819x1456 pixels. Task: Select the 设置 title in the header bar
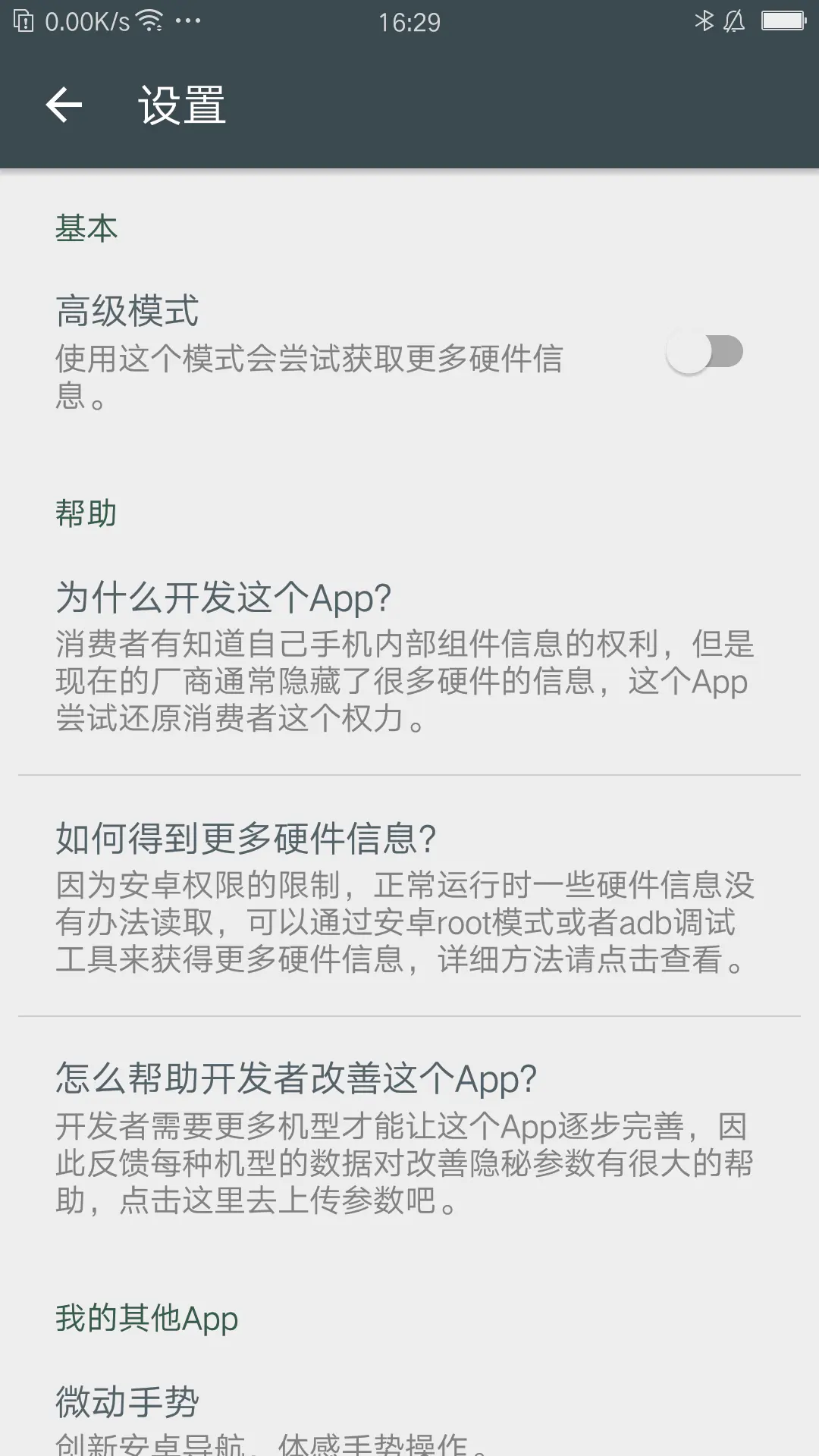tap(180, 106)
